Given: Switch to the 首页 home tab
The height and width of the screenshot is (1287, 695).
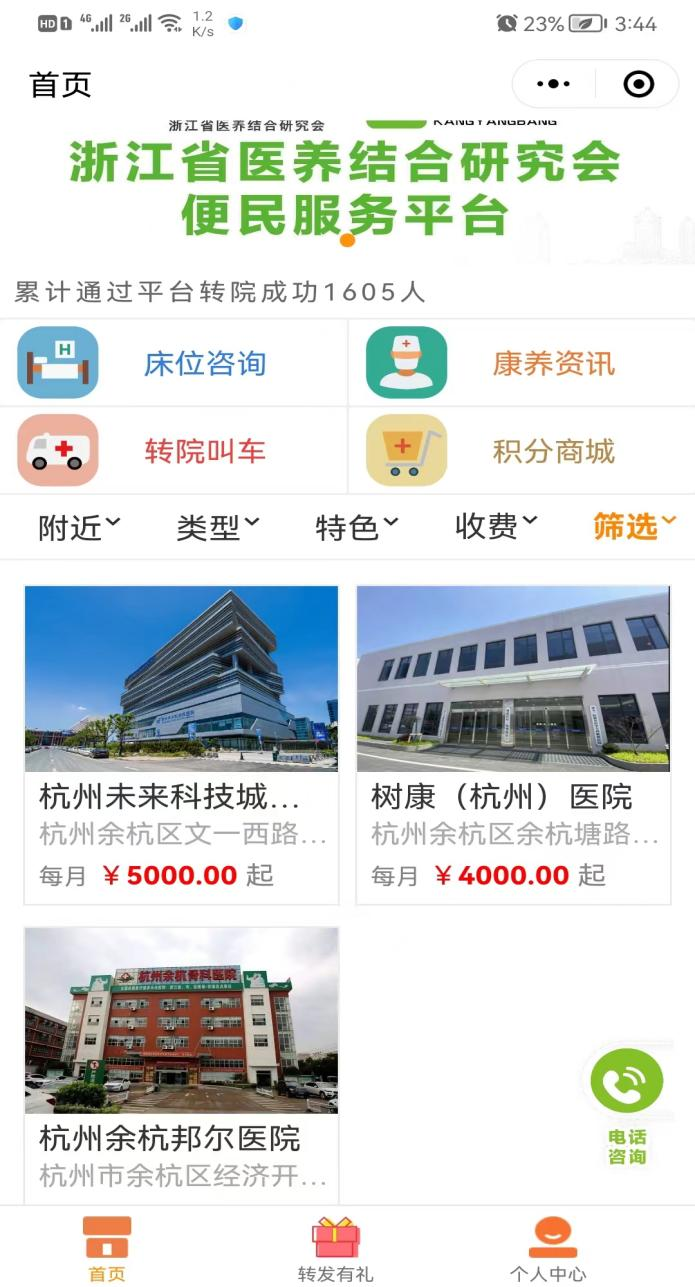Looking at the screenshot, I should [x=107, y=1247].
